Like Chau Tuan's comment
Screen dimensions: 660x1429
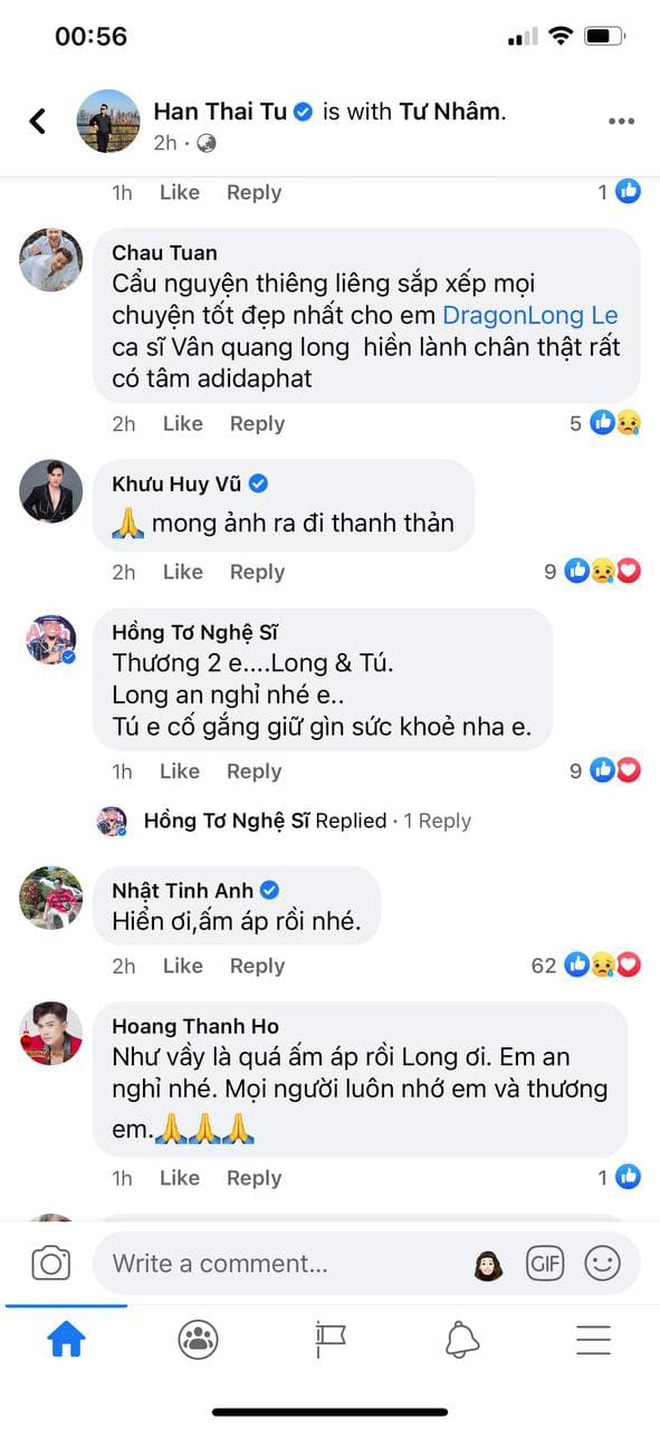tap(182, 424)
